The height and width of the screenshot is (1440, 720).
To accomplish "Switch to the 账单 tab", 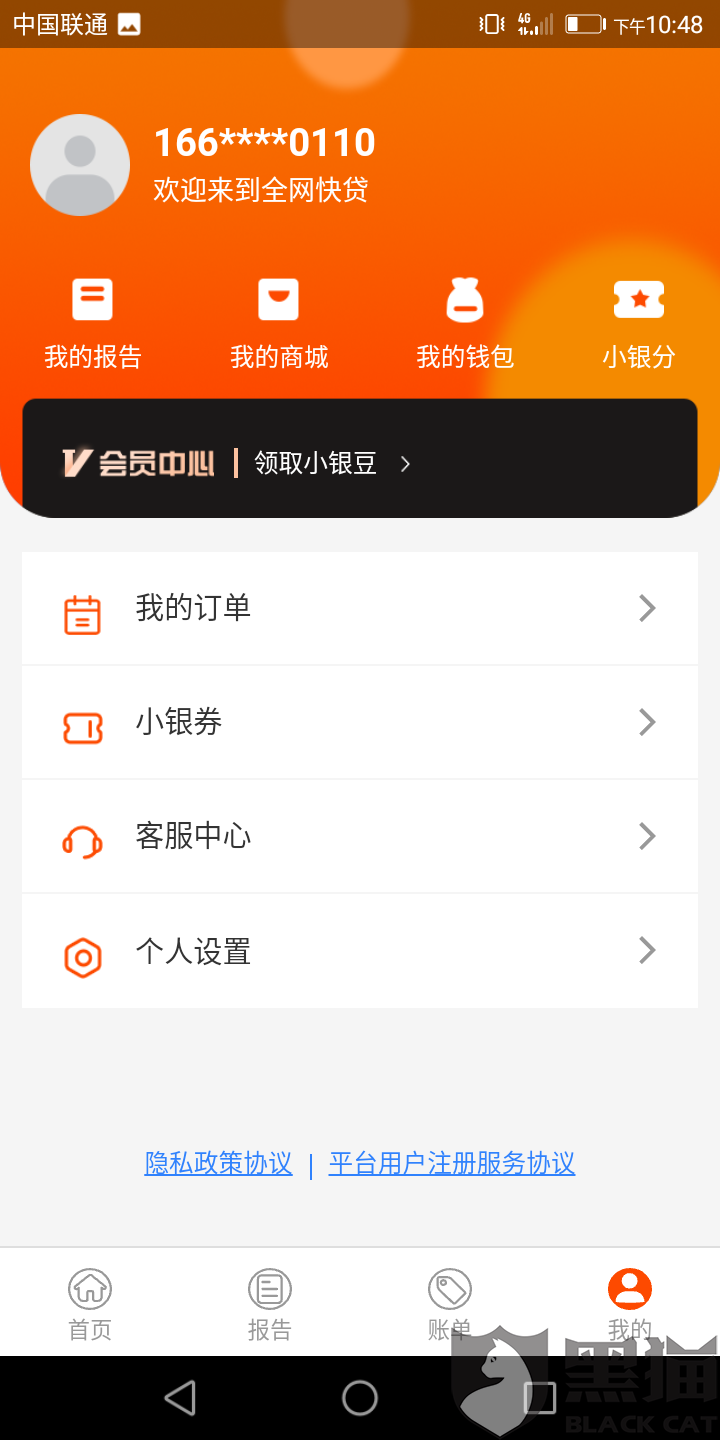I will (450, 1304).
